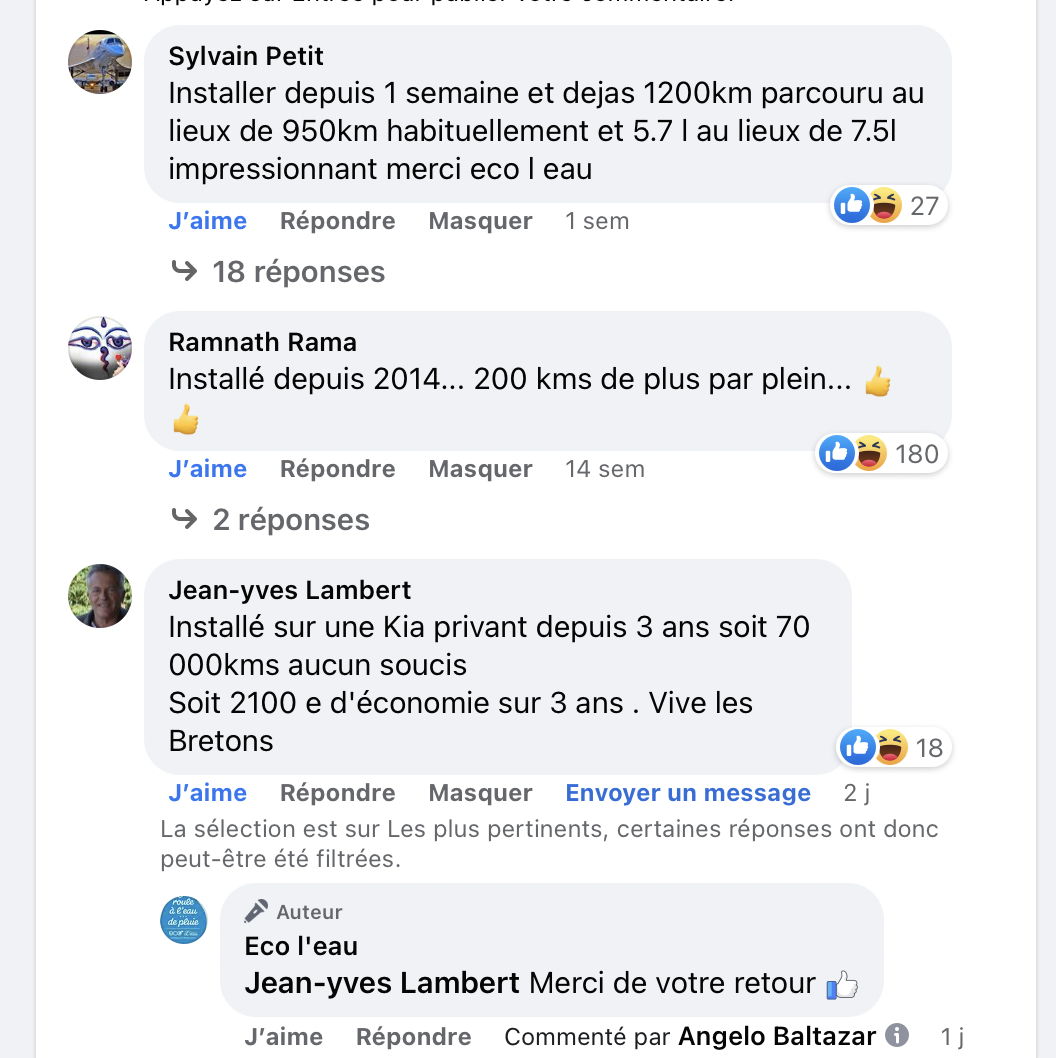1056x1058 pixels.
Task: Reply to Sylvain Petit's comment
Action: click(x=337, y=221)
